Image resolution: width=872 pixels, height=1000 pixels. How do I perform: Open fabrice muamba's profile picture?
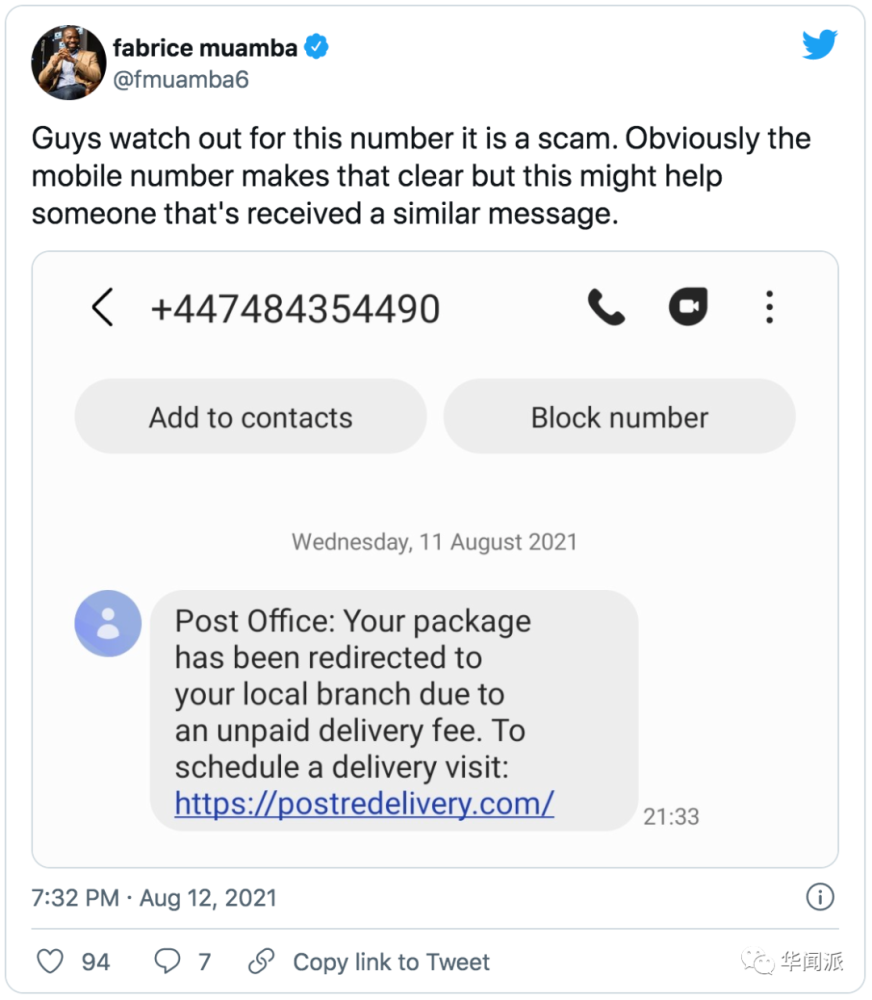(x=69, y=62)
